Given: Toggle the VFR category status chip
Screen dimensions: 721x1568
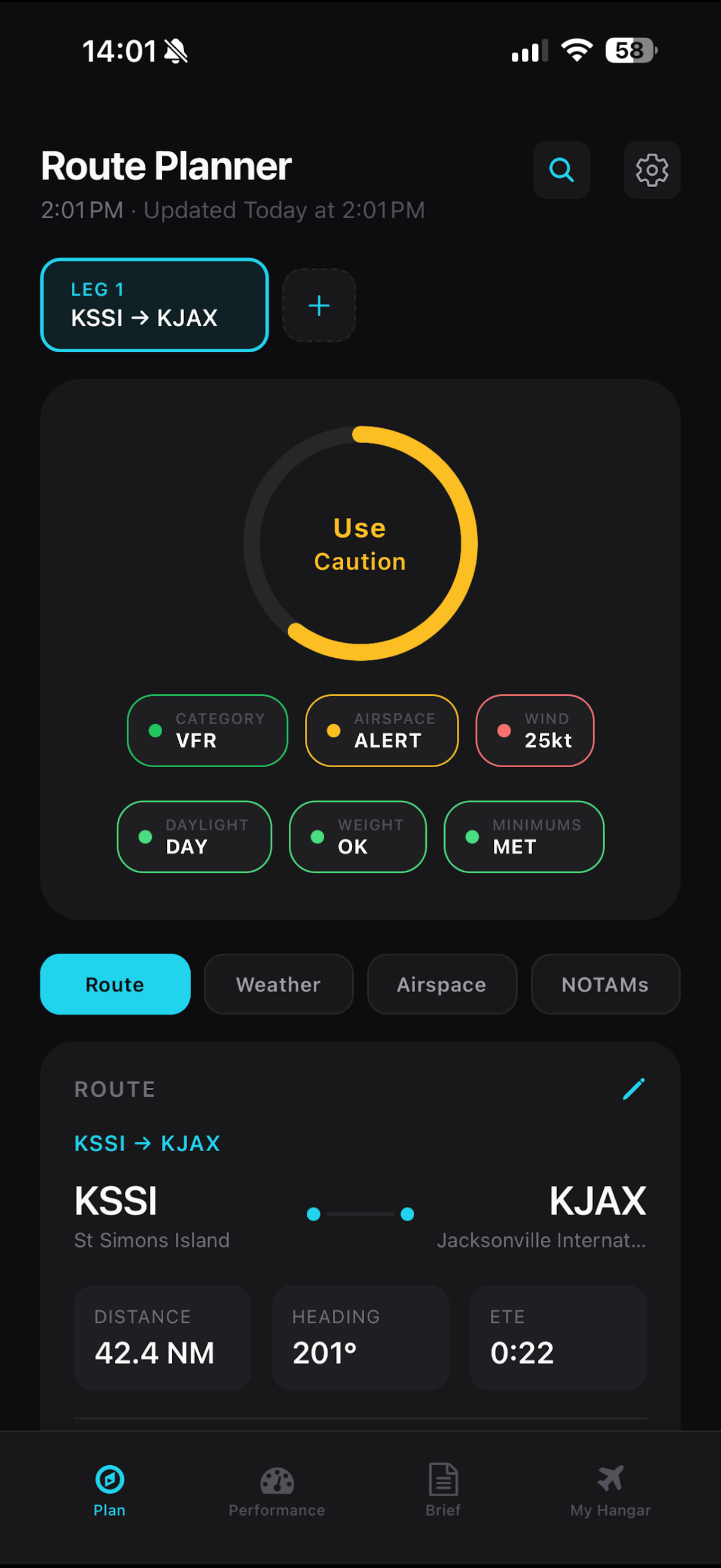Looking at the screenshot, I should [x=207, y=730].
